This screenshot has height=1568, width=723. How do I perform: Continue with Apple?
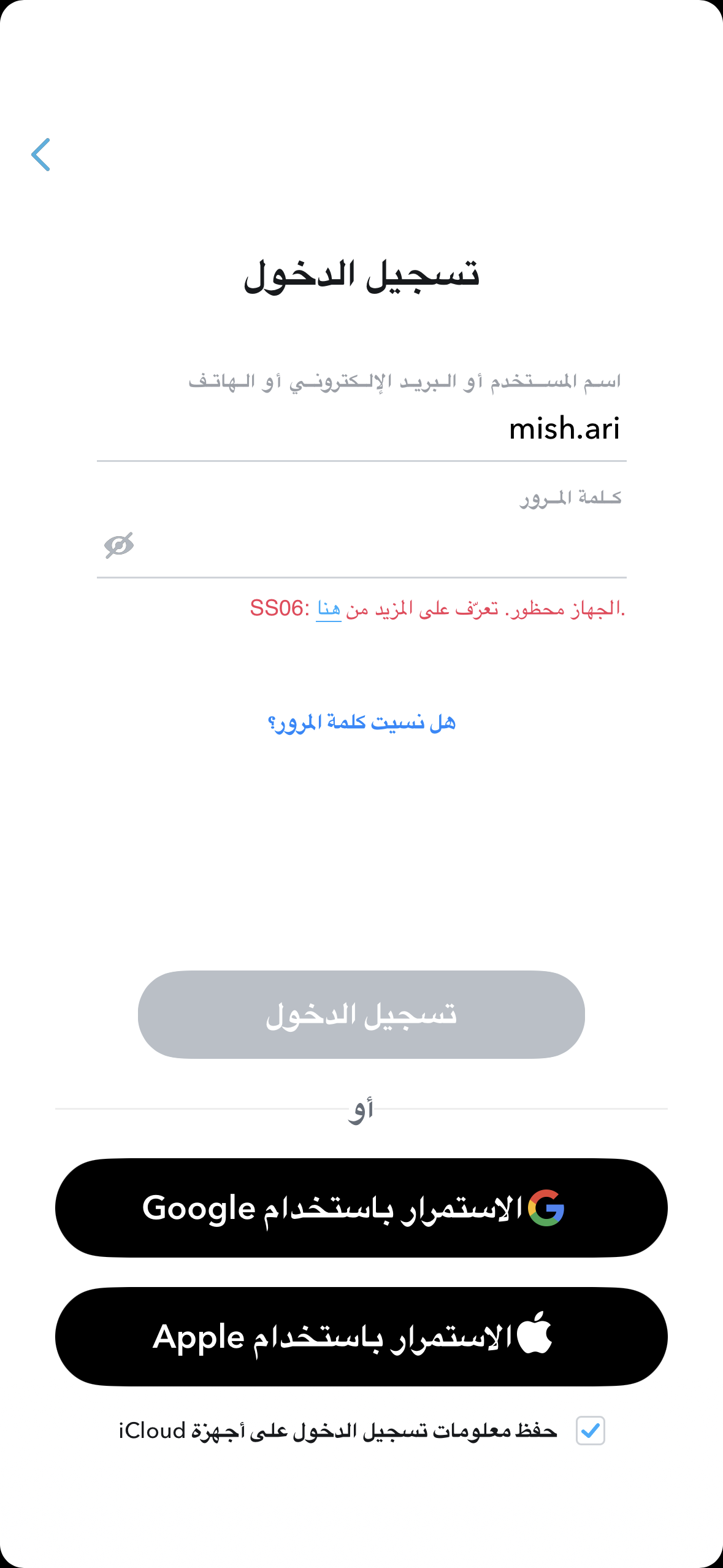point(361,1336)
